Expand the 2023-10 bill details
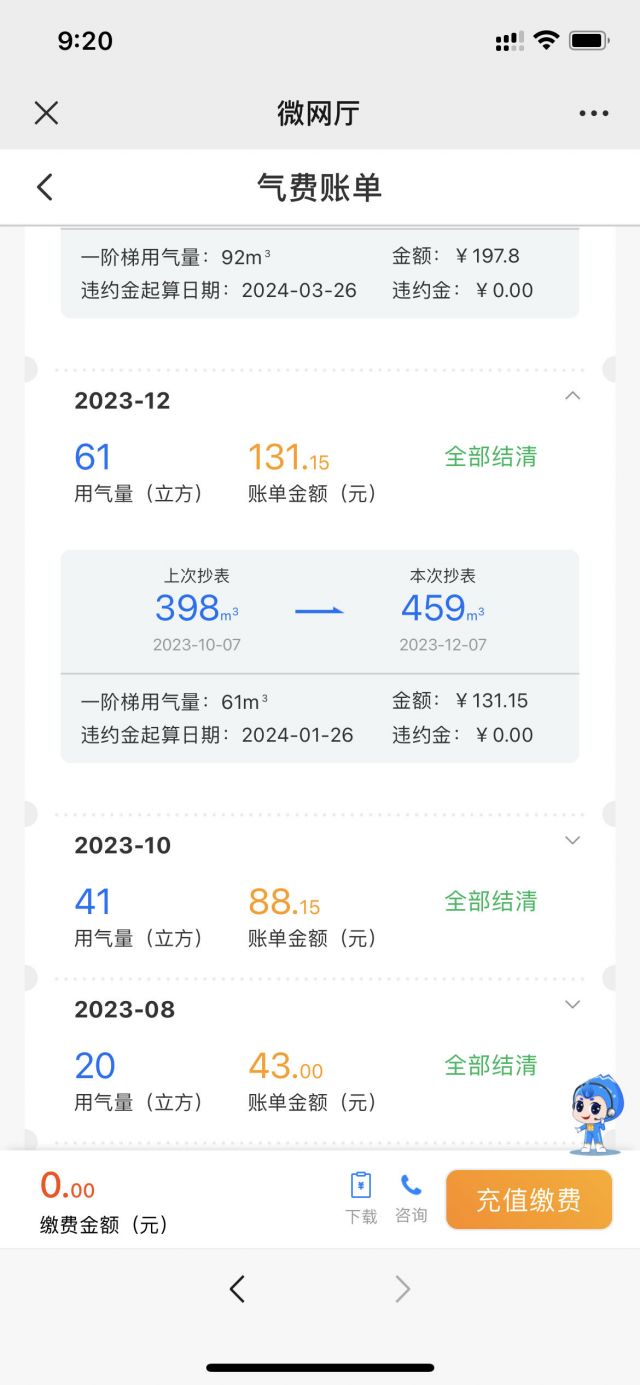The width and height of the screenshot is (640, 1385). coord(572,840)
